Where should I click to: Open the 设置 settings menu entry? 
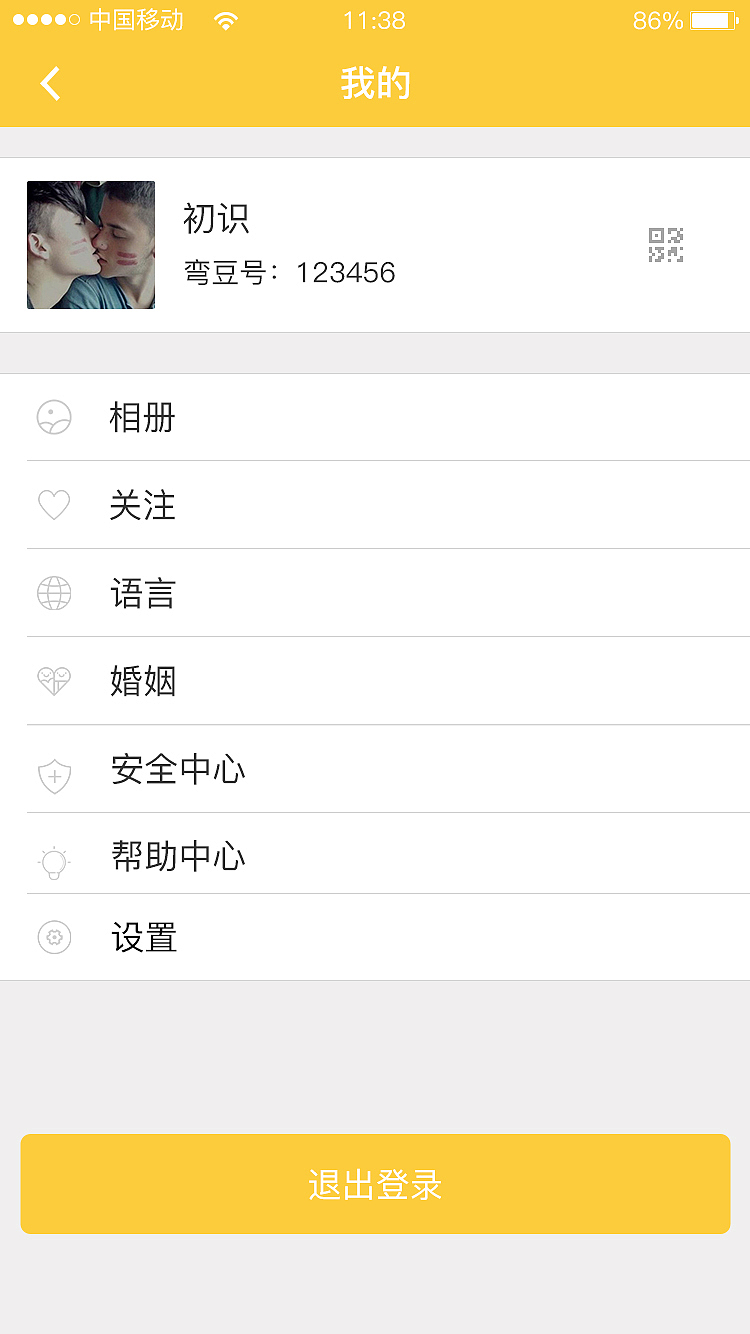click(375, 937)
